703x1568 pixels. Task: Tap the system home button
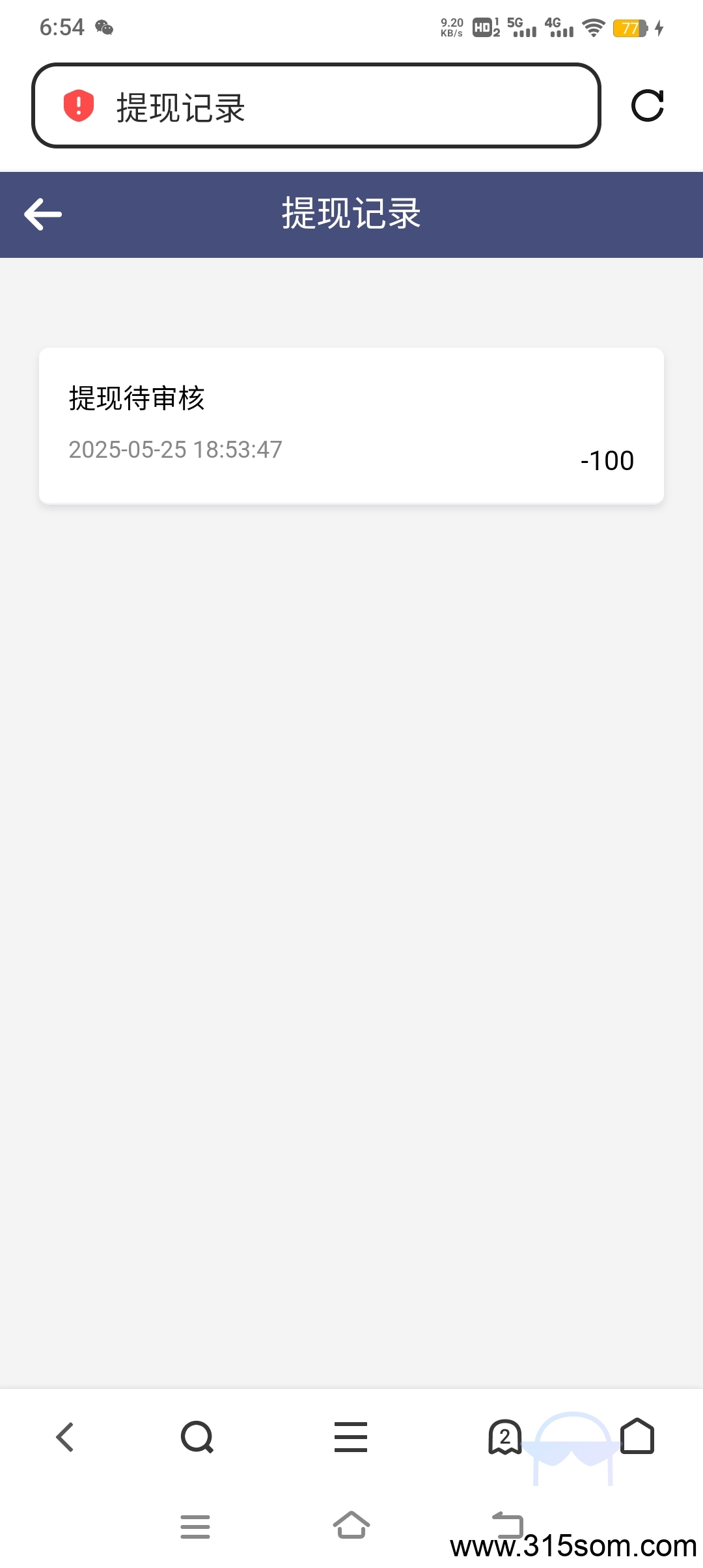click(351, 1525)
